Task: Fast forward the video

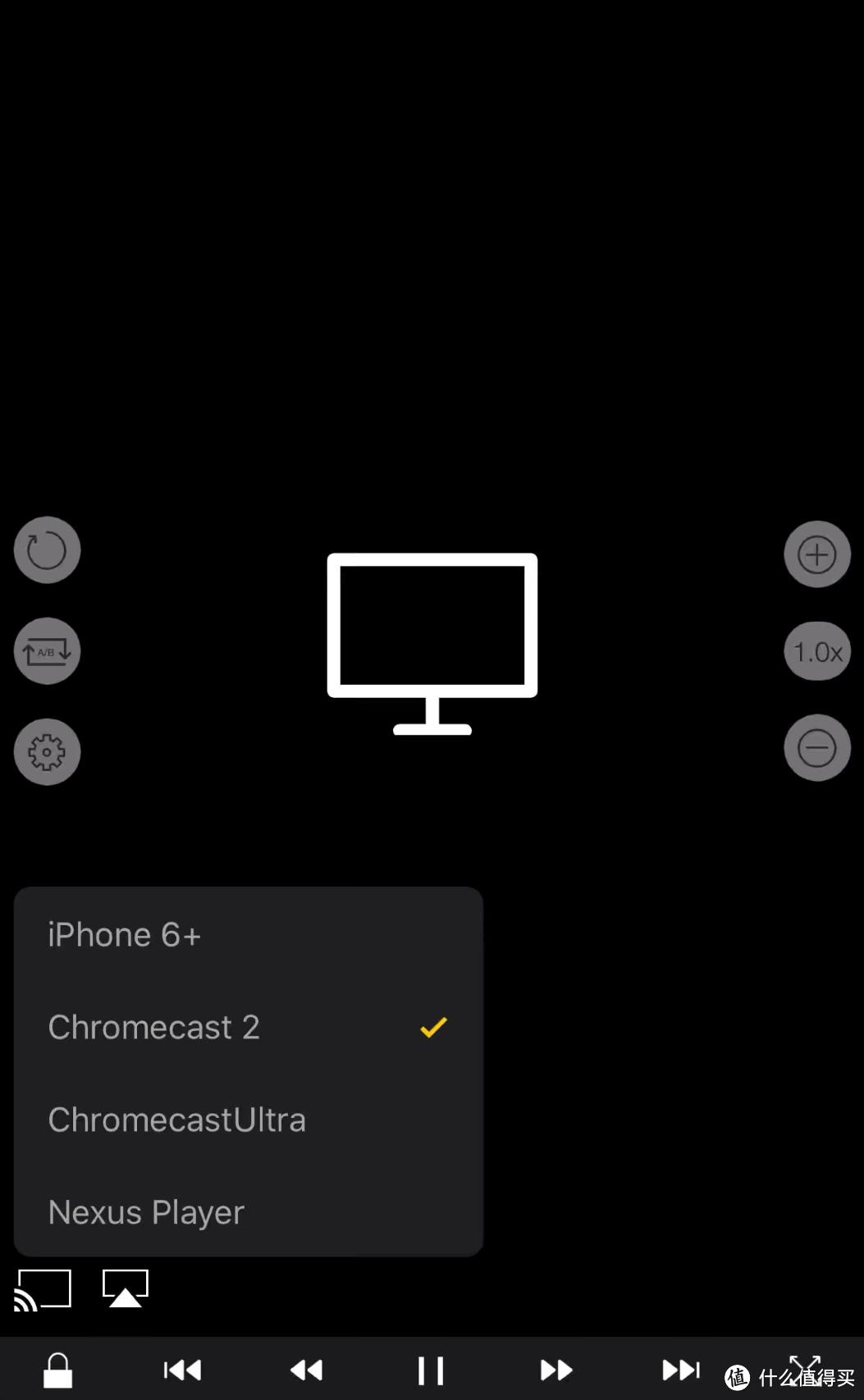Action: pos(556,1370)
